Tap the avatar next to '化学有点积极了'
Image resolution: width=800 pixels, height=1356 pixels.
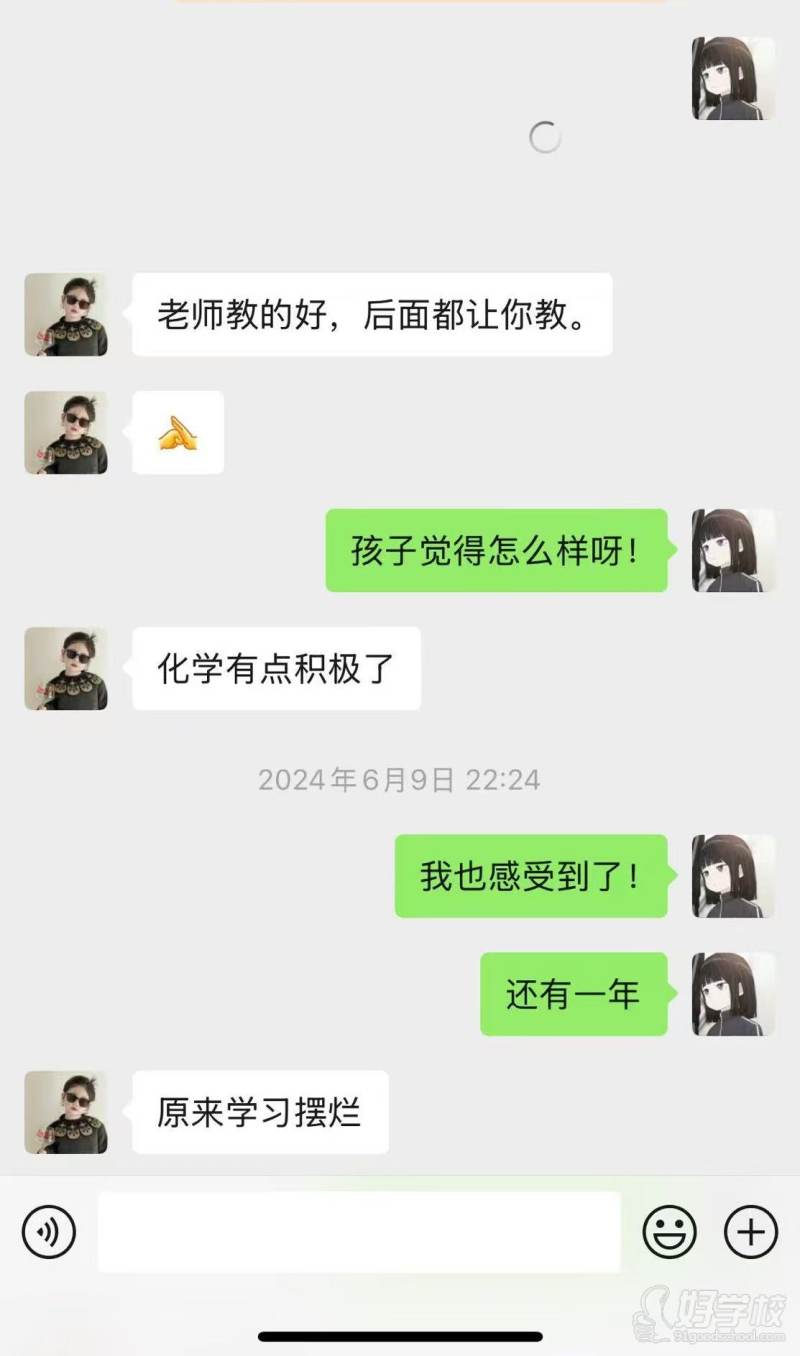[x=65, y=668]
